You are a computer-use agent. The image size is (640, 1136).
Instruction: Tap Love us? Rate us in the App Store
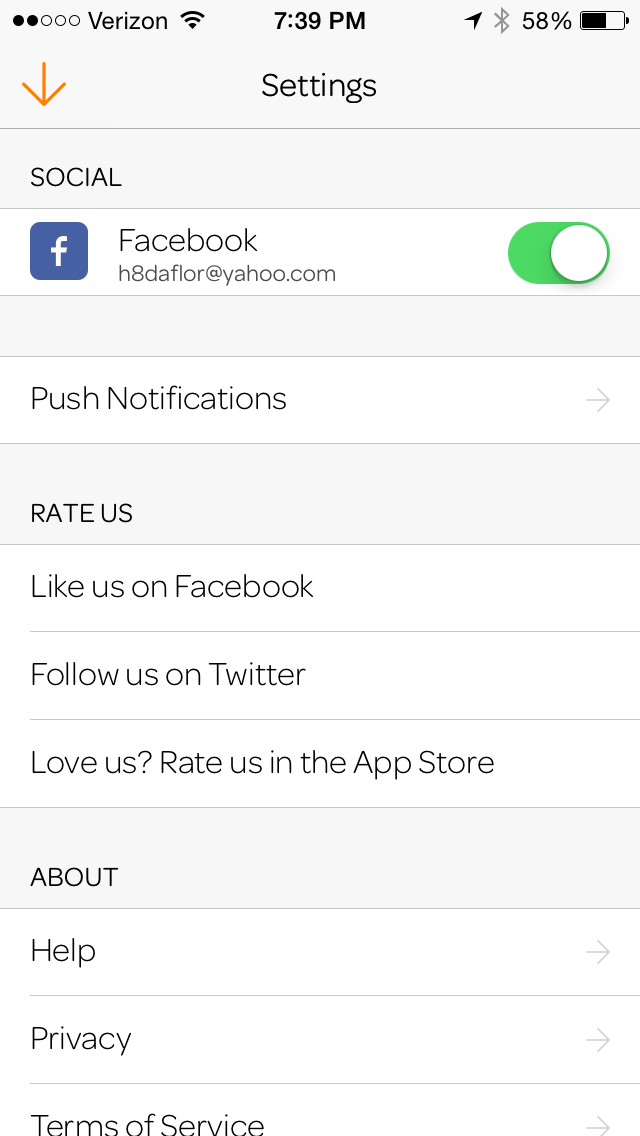[x=320, y=764]
